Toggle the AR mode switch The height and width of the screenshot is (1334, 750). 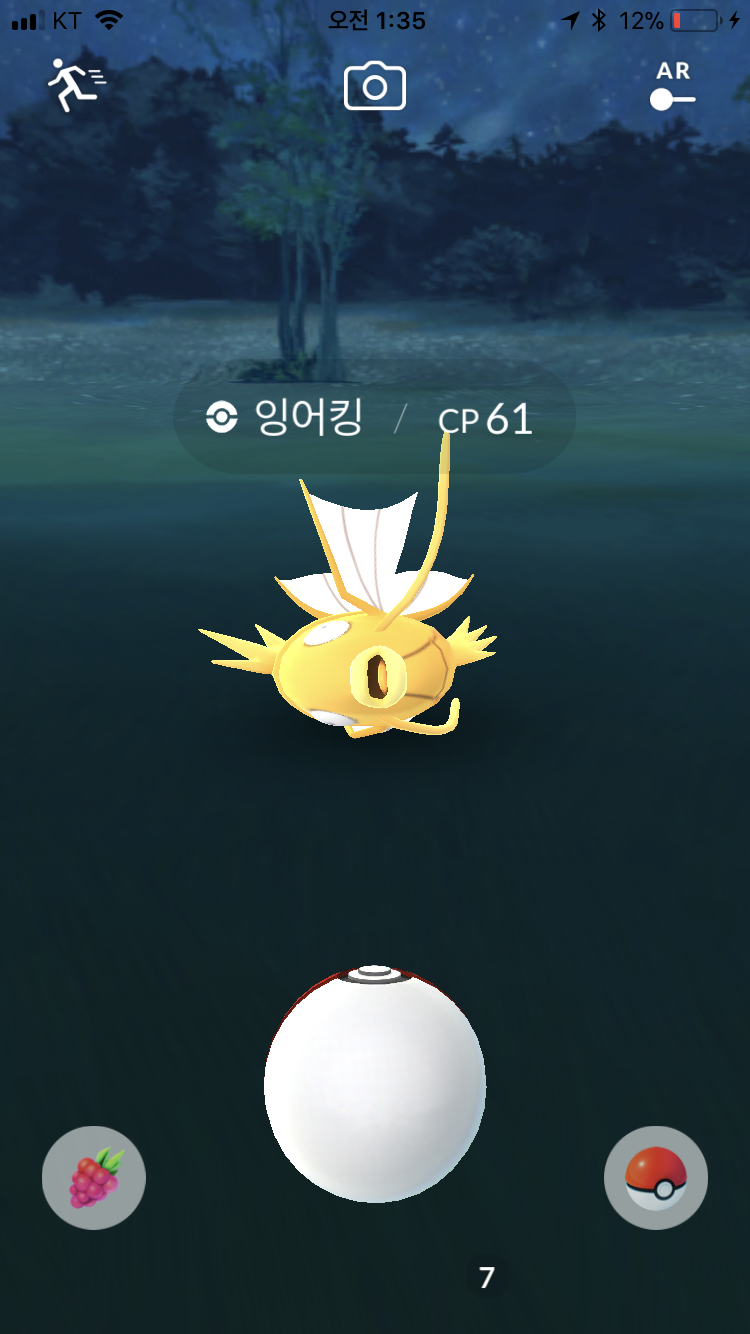click(672, 88)
